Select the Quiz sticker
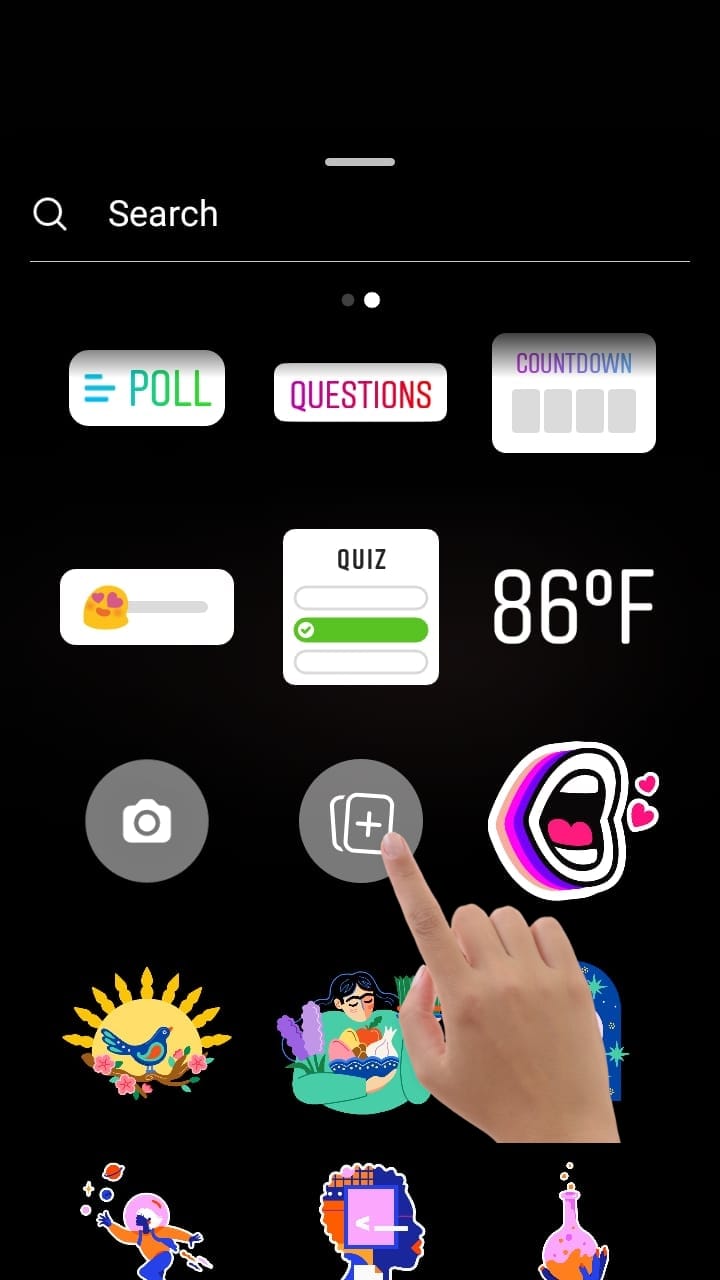 [361, 607]
